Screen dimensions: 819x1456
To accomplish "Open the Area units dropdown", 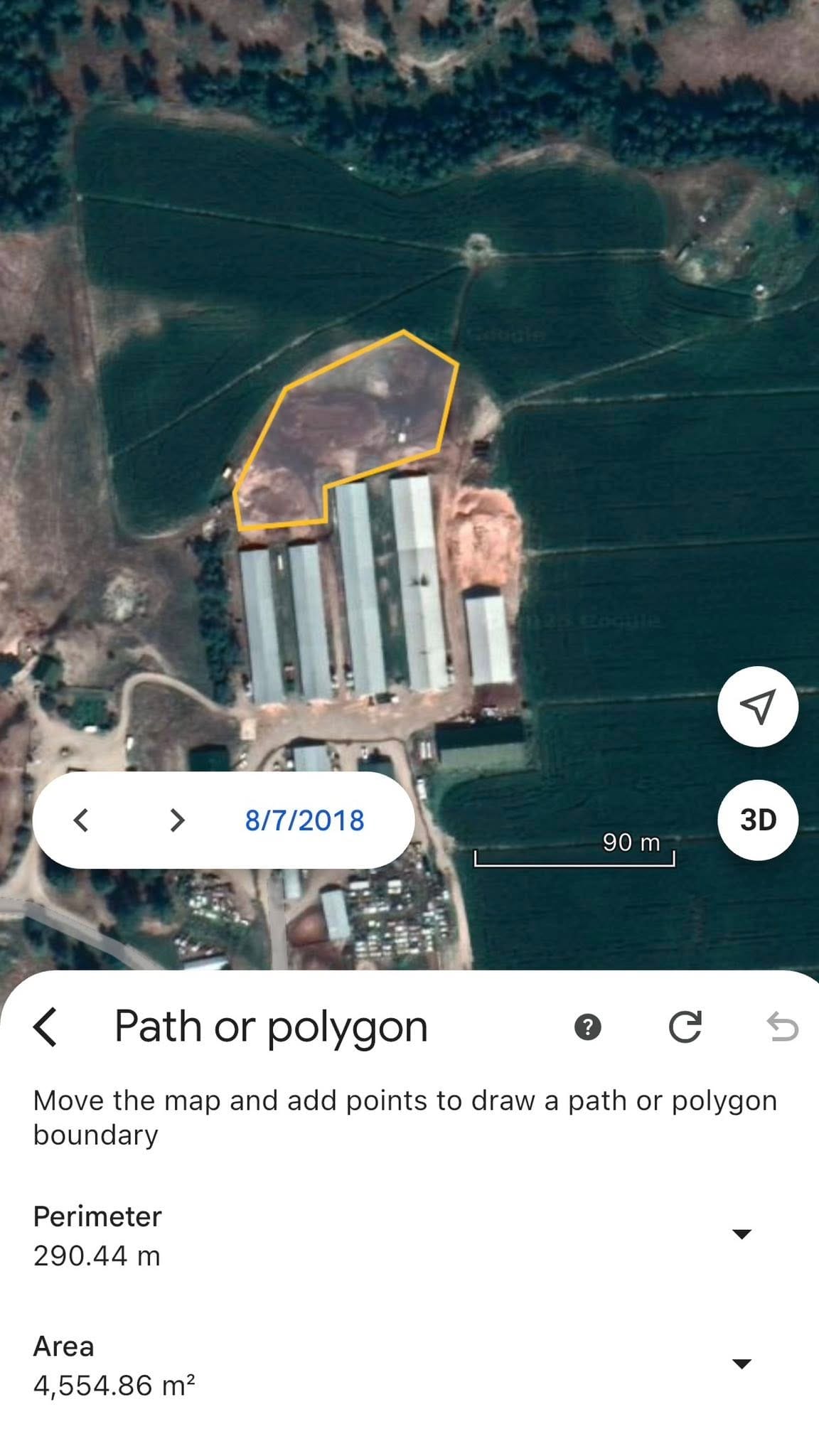I will click(x=742, y=1364).
